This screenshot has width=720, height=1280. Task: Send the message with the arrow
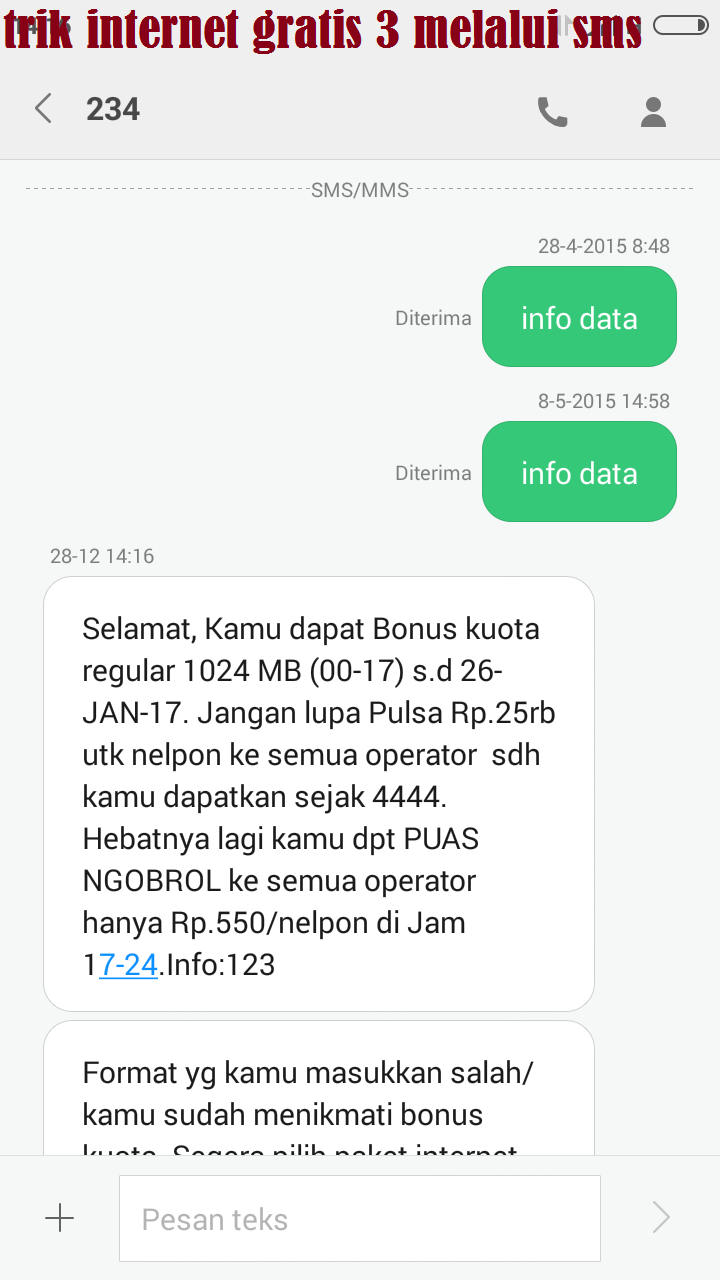[x=660, y=1218]
